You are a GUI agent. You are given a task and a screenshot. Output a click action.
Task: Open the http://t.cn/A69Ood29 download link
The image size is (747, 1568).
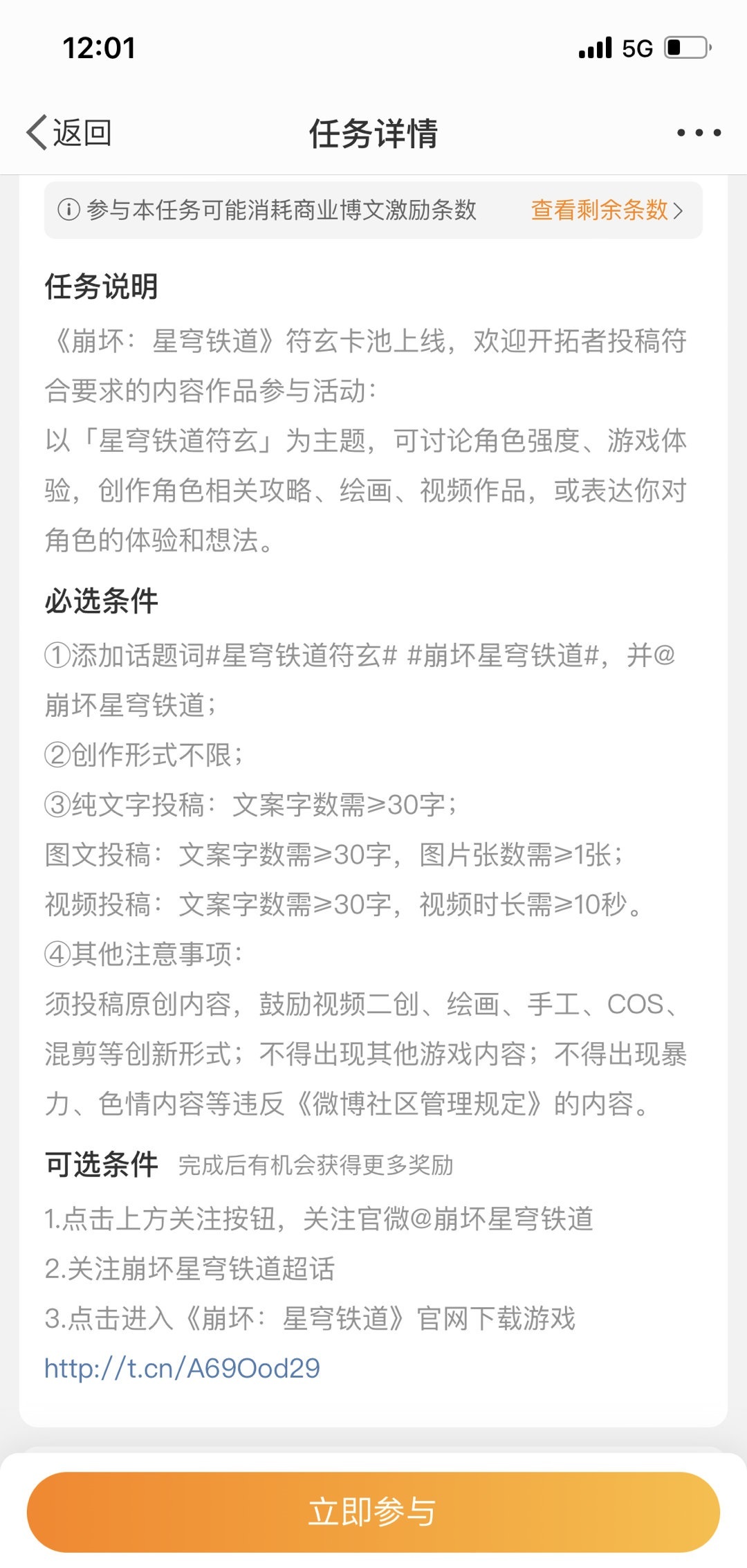[182, 1368]
